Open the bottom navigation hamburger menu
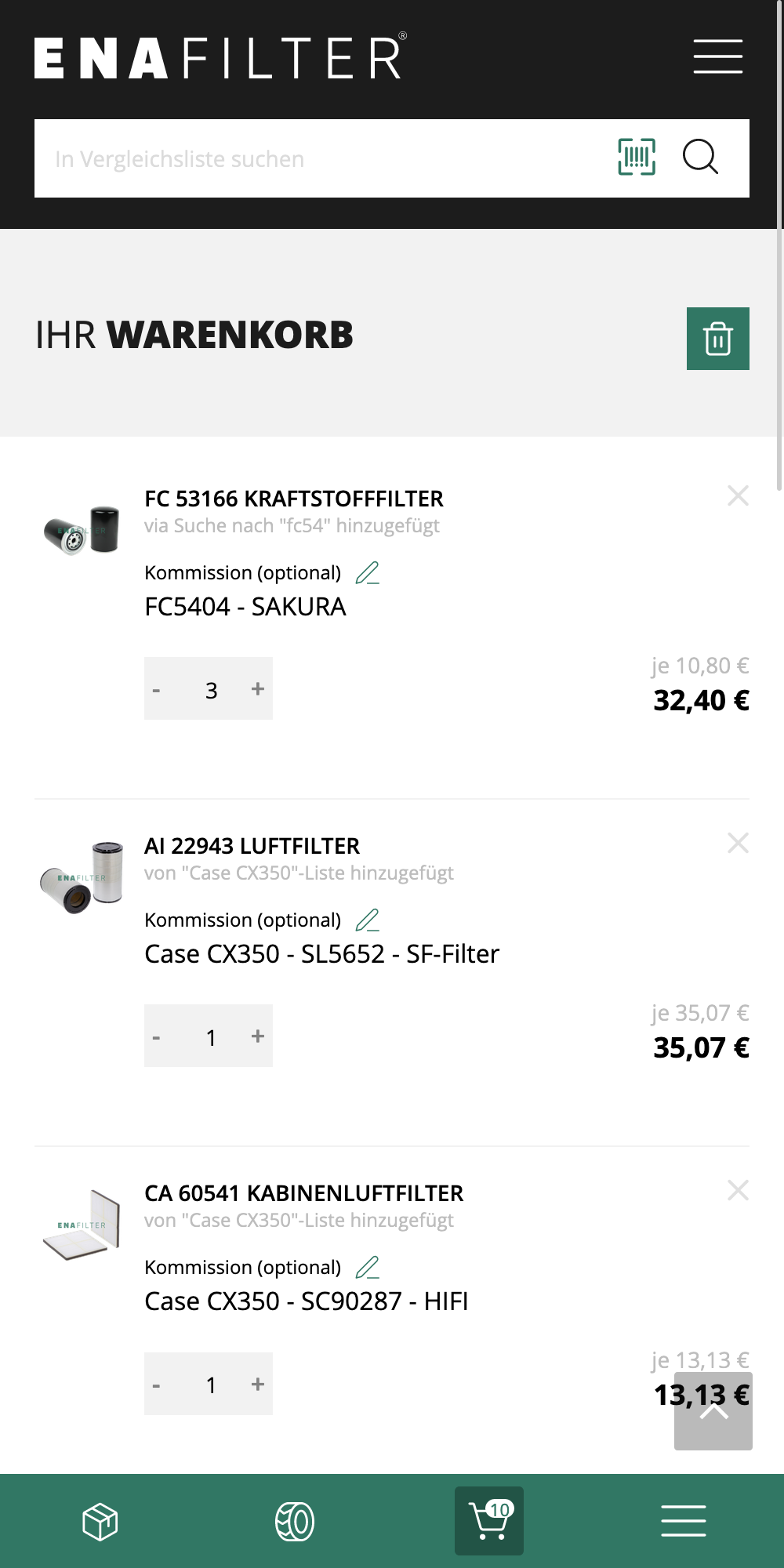Screen dimensions: 784x1568 (683, 1519)
